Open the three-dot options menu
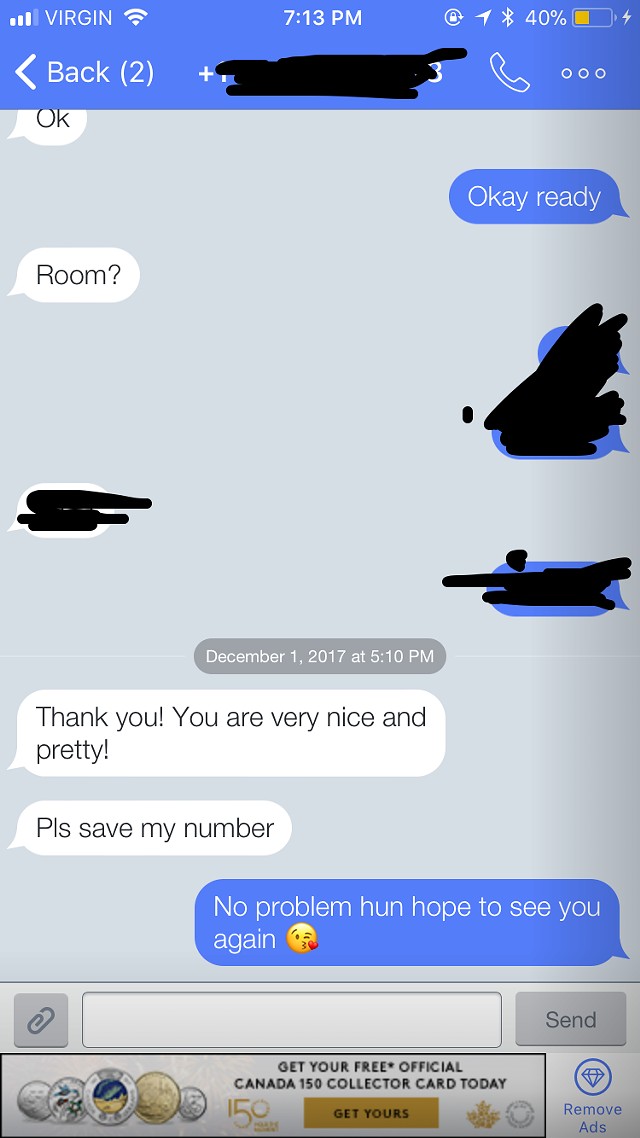Viewport: 640px width, 1138px height. coord(583,73)
